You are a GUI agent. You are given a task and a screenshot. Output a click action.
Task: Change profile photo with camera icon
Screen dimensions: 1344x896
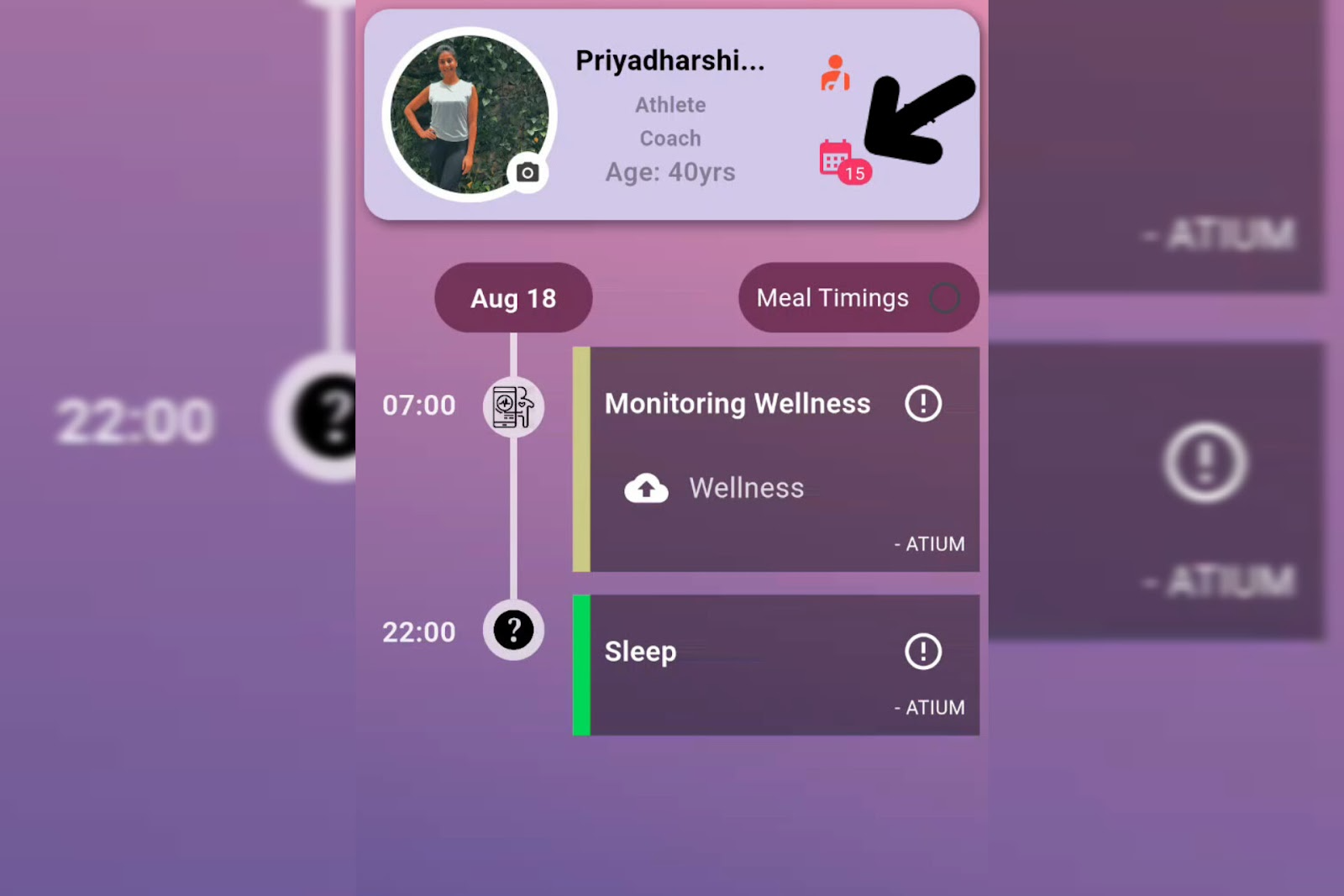527,173
